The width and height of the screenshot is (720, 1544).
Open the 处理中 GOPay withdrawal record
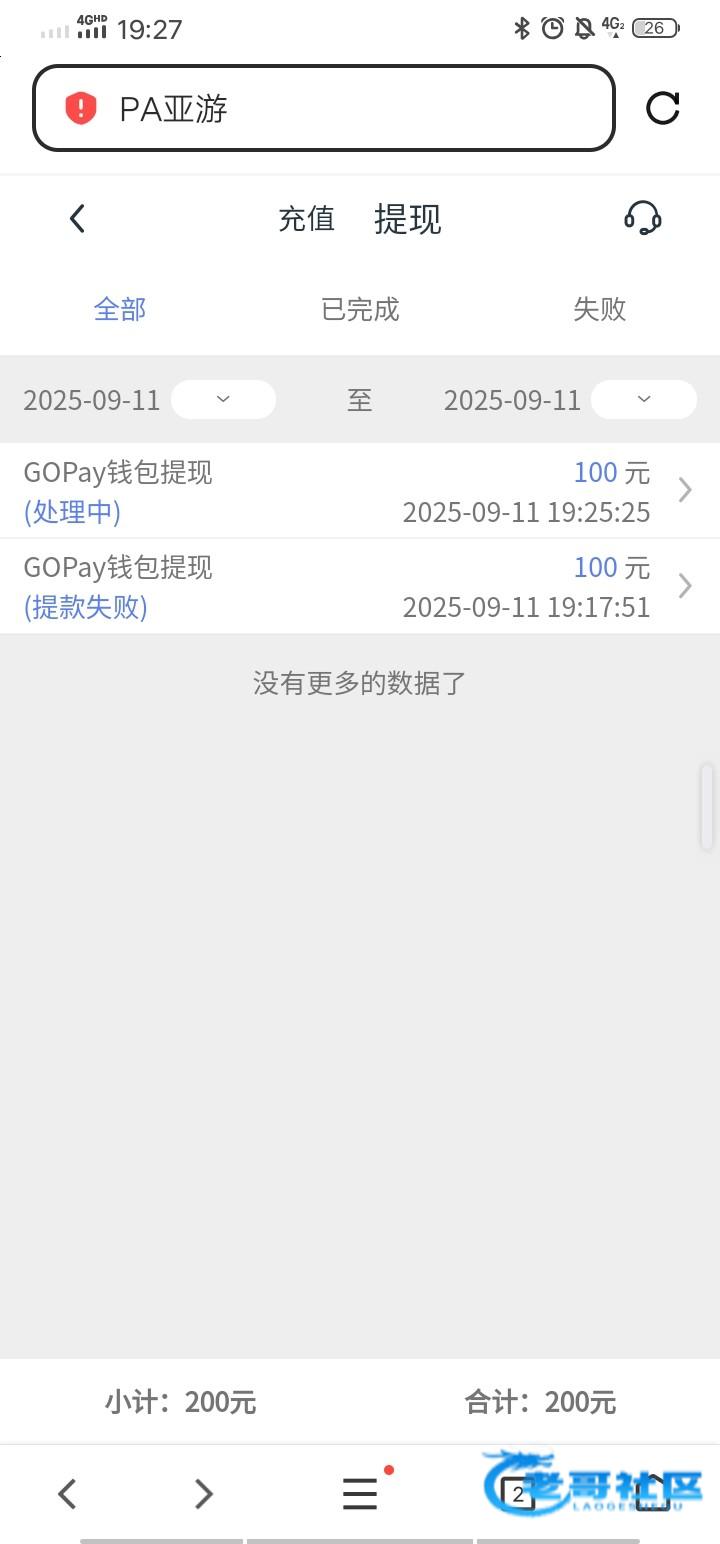point(360,491)
